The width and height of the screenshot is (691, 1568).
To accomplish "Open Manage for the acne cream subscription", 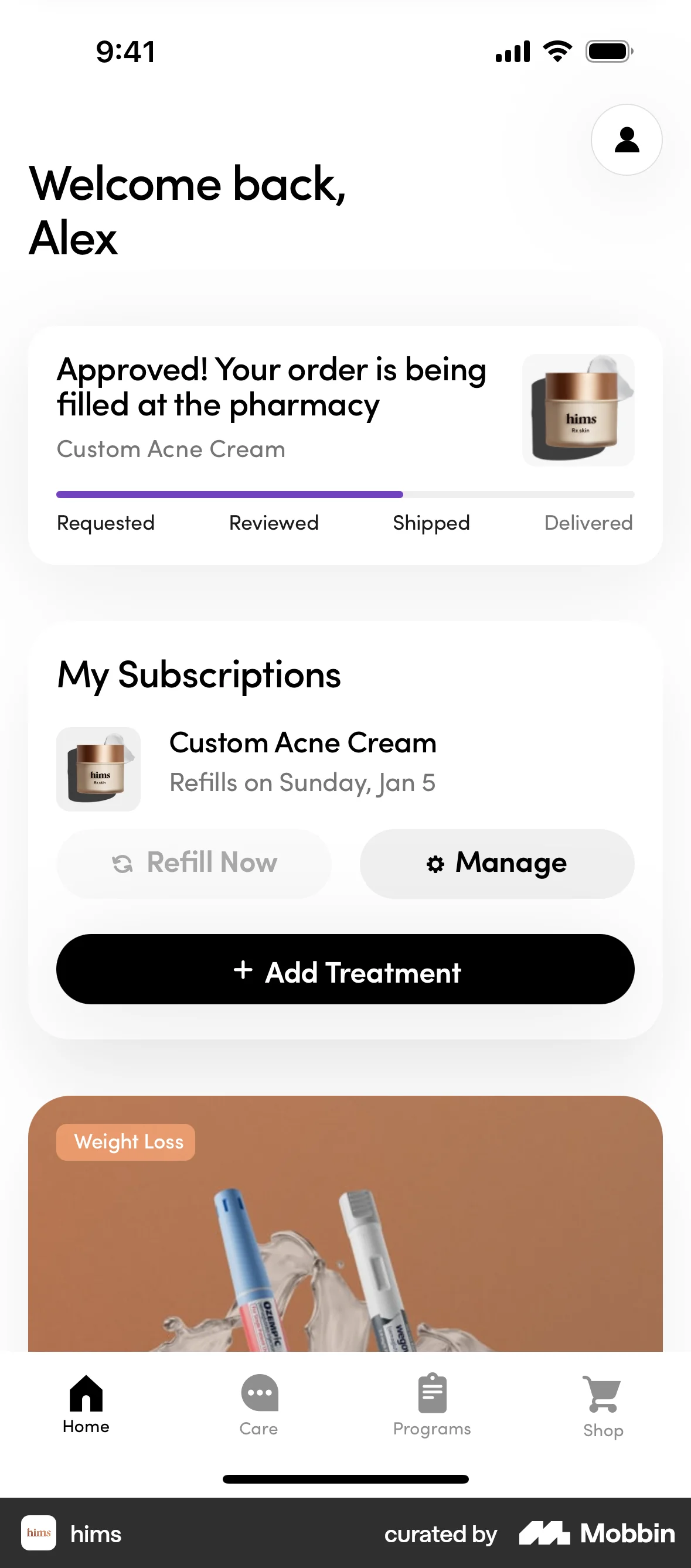I will point(498,864).
